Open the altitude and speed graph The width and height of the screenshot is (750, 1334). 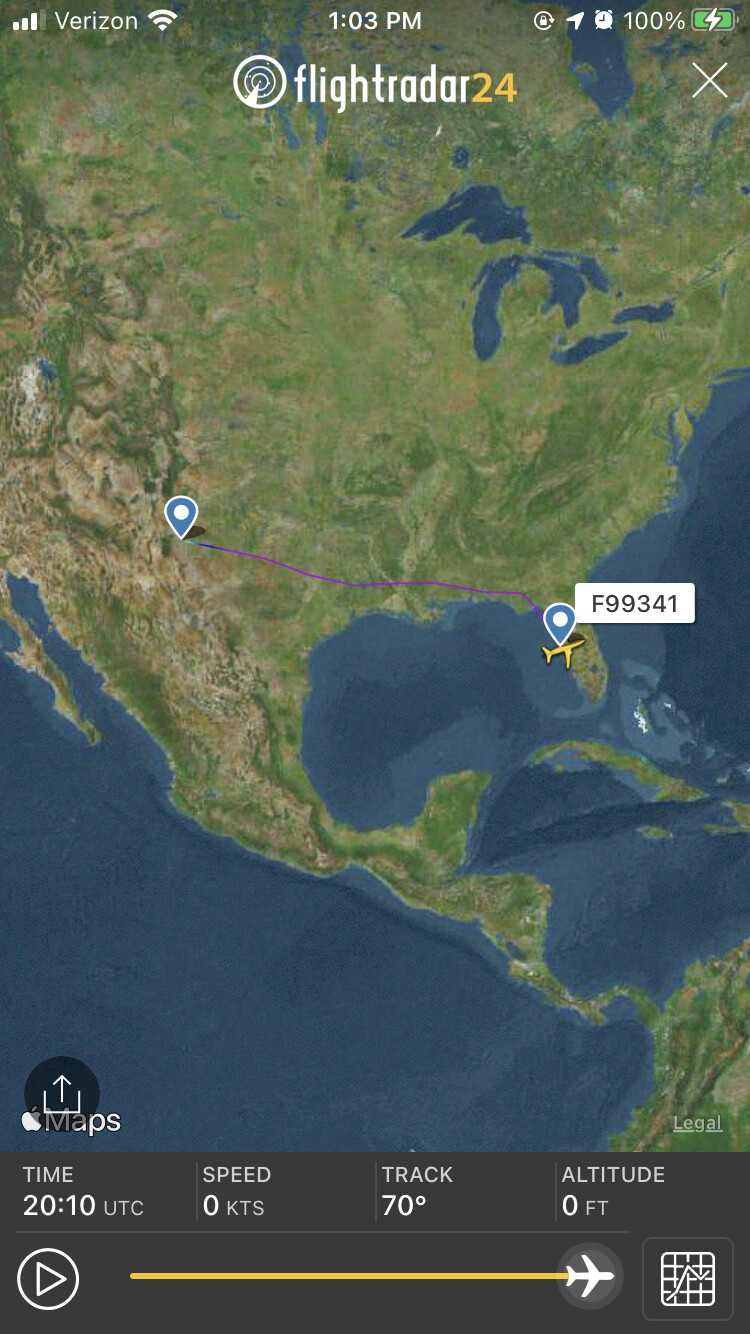[x=688, y=1278]
